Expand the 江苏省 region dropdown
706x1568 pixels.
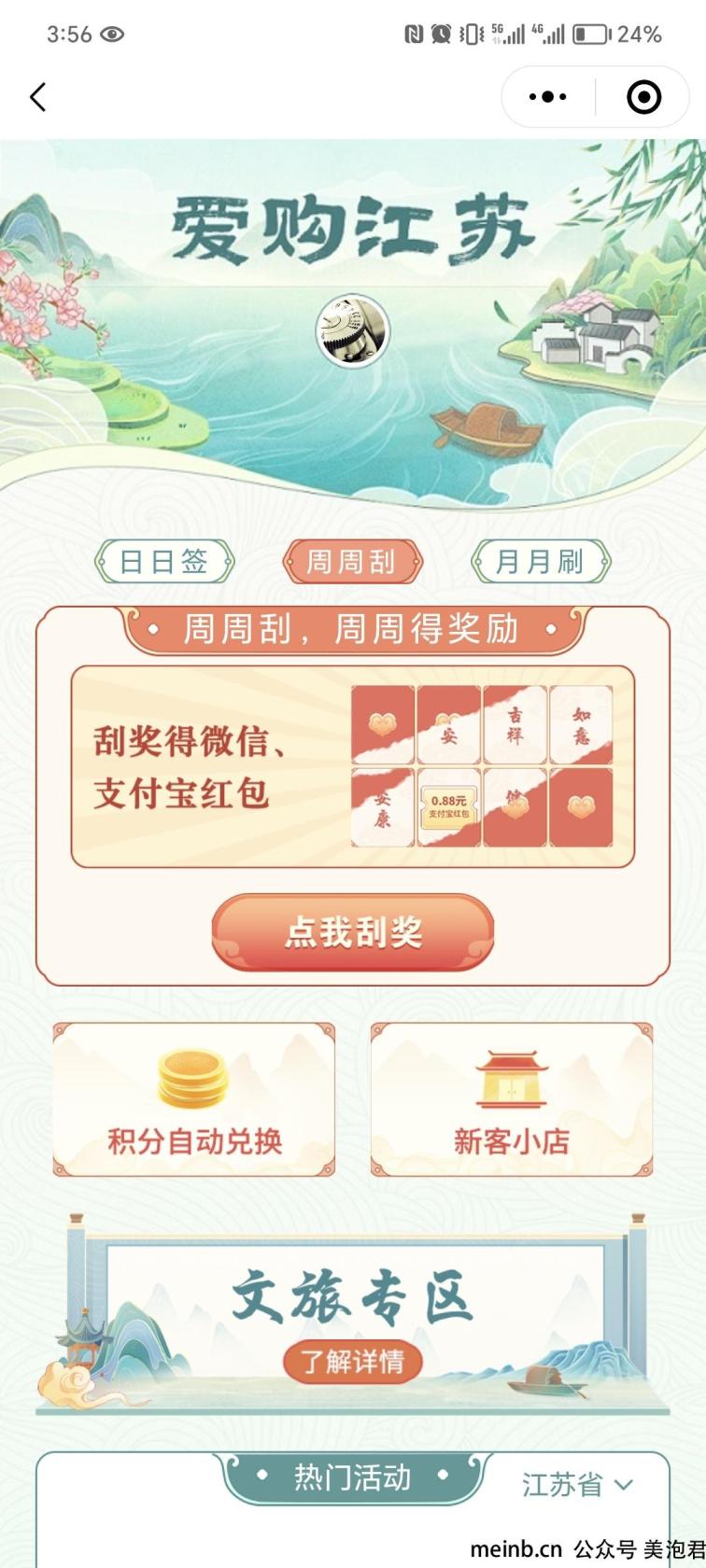(577, 1484)
